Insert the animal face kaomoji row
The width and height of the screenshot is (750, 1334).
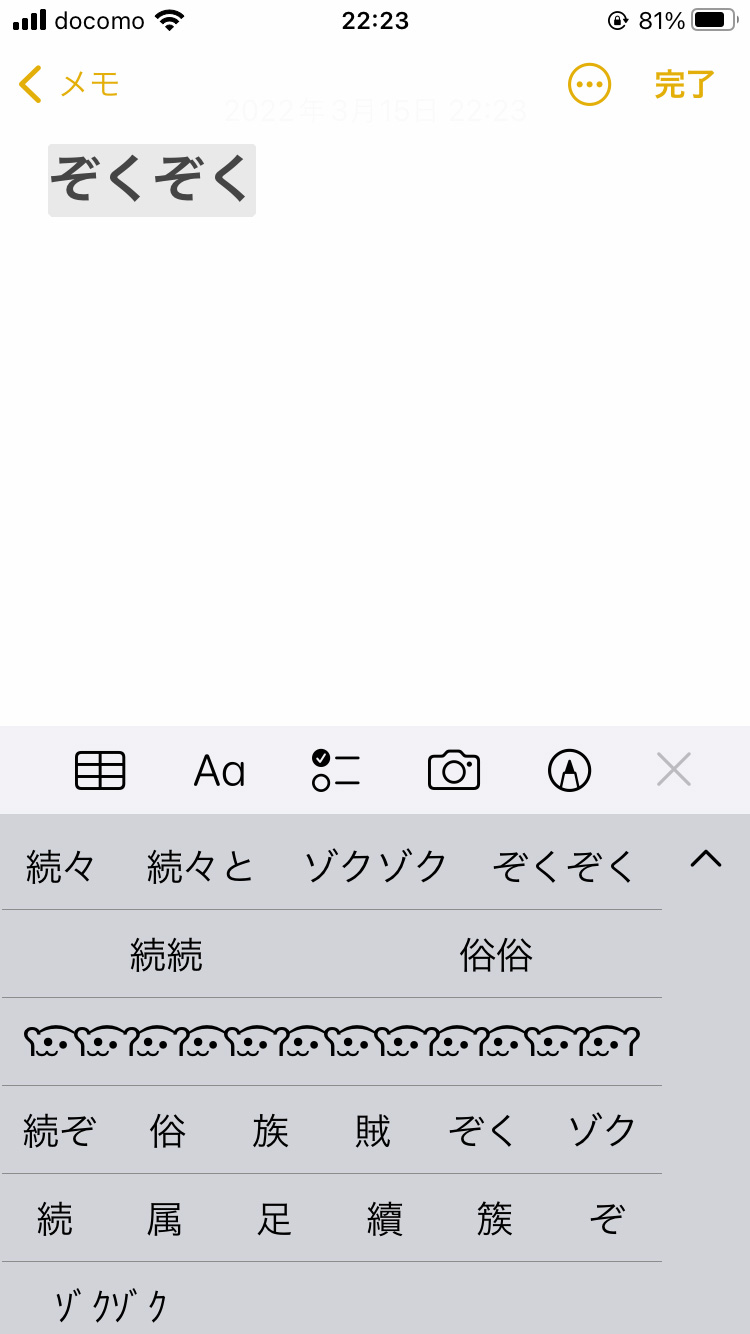pos(331,1043)
